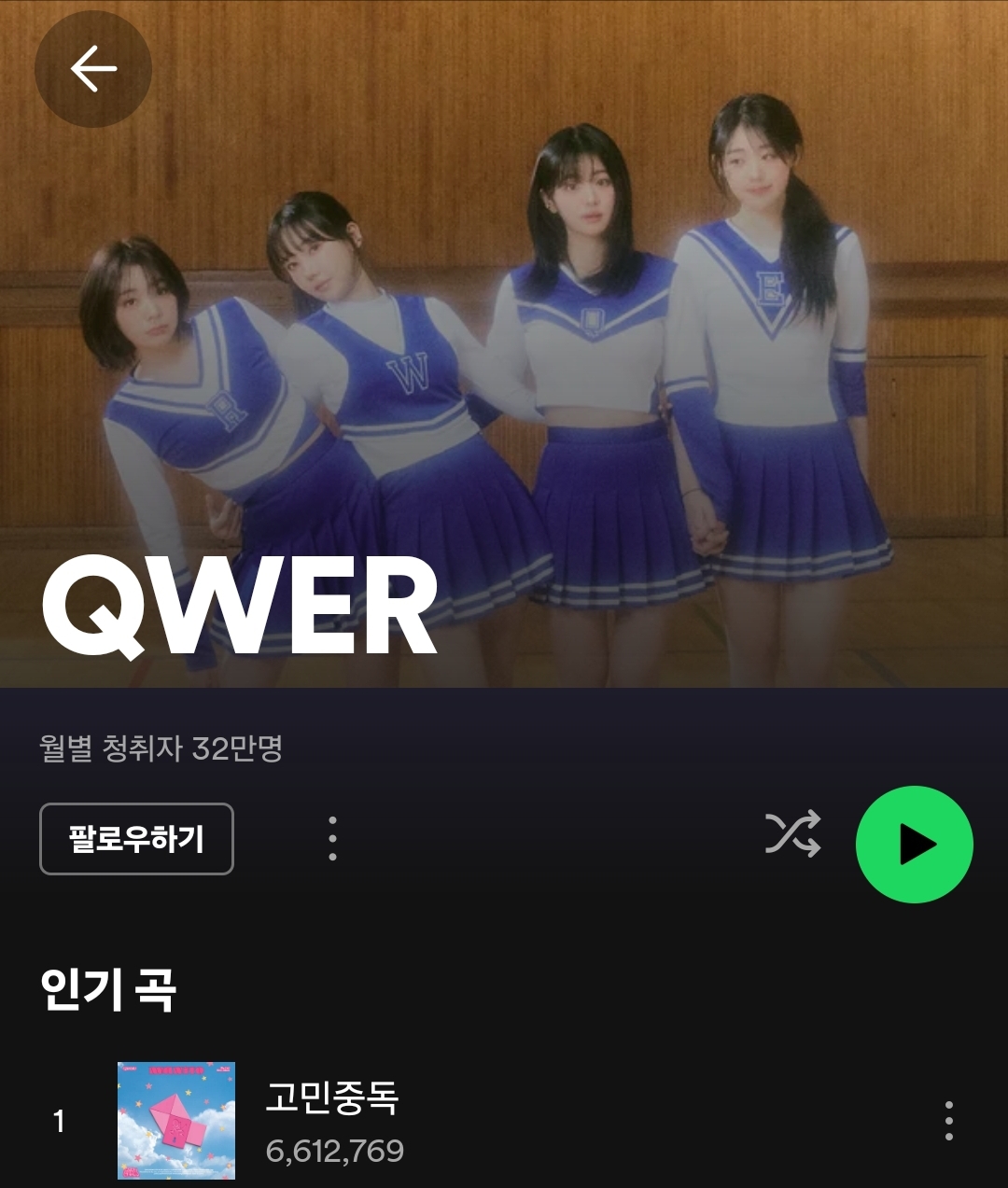Toggle shuffle play for QWER

click(x=792, y=833)
